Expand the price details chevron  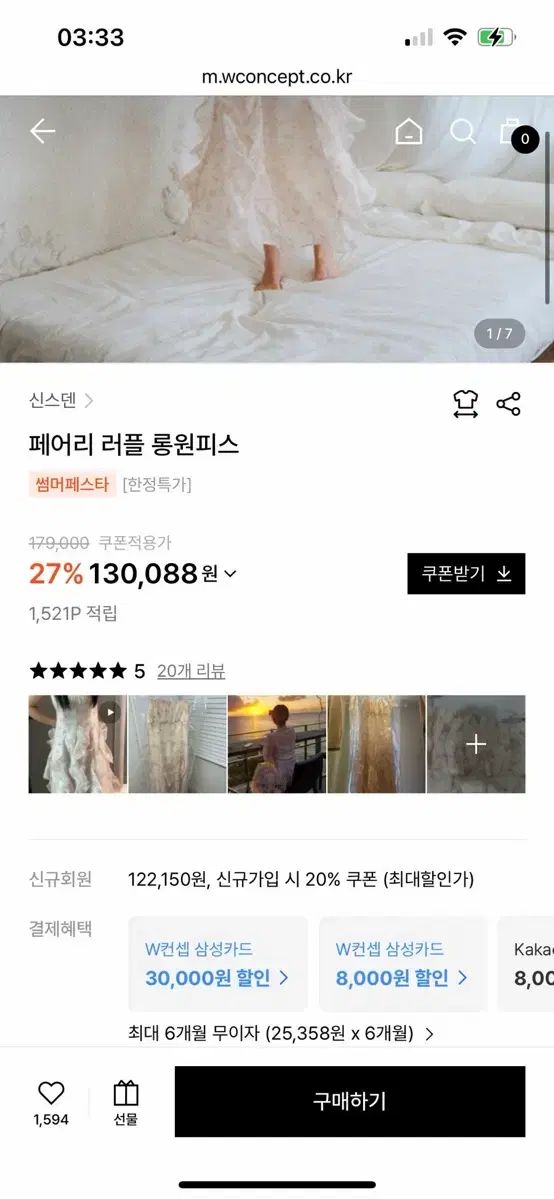tap(231, 574)
